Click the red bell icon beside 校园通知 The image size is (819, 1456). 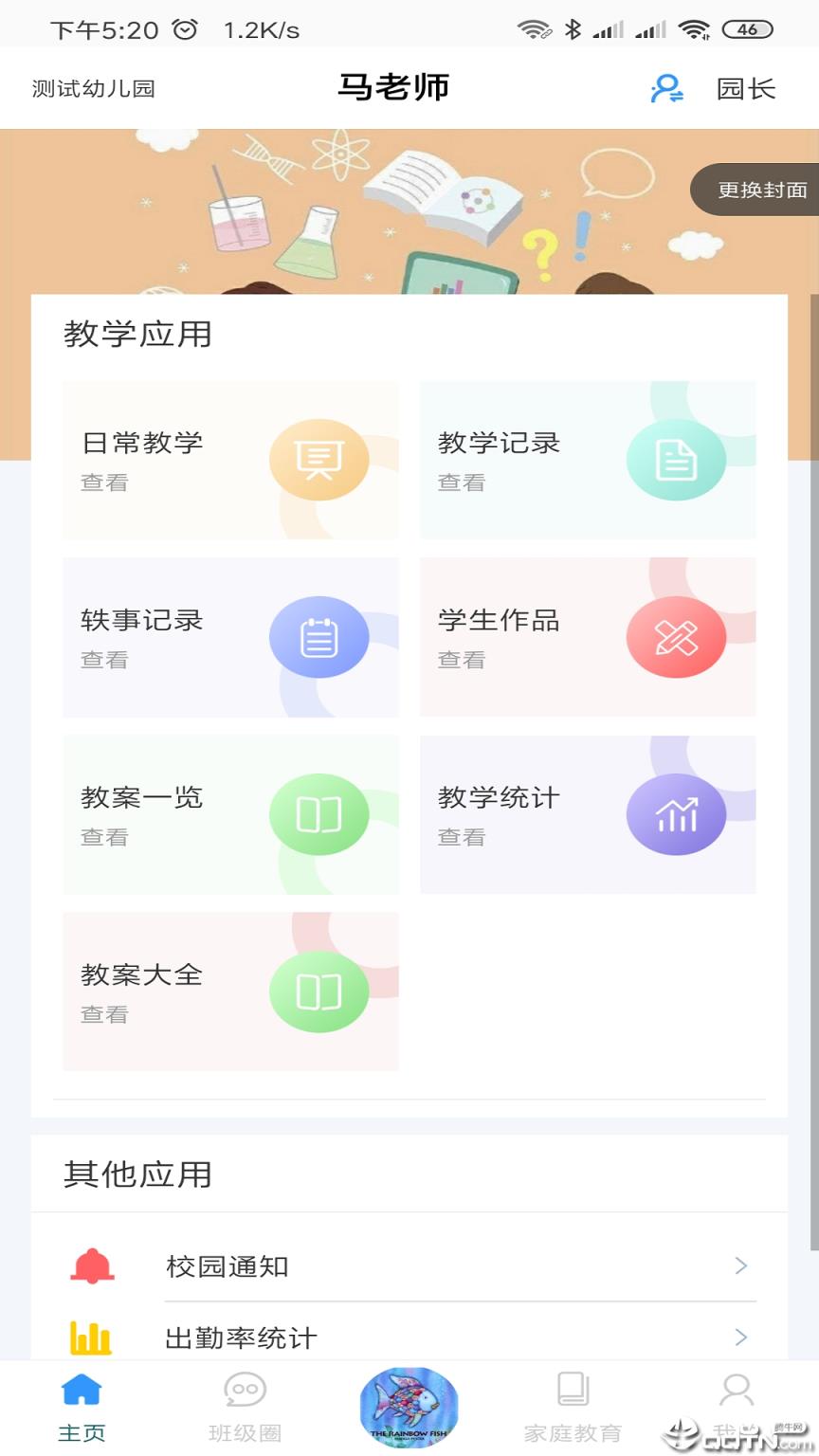(91, 1265)
